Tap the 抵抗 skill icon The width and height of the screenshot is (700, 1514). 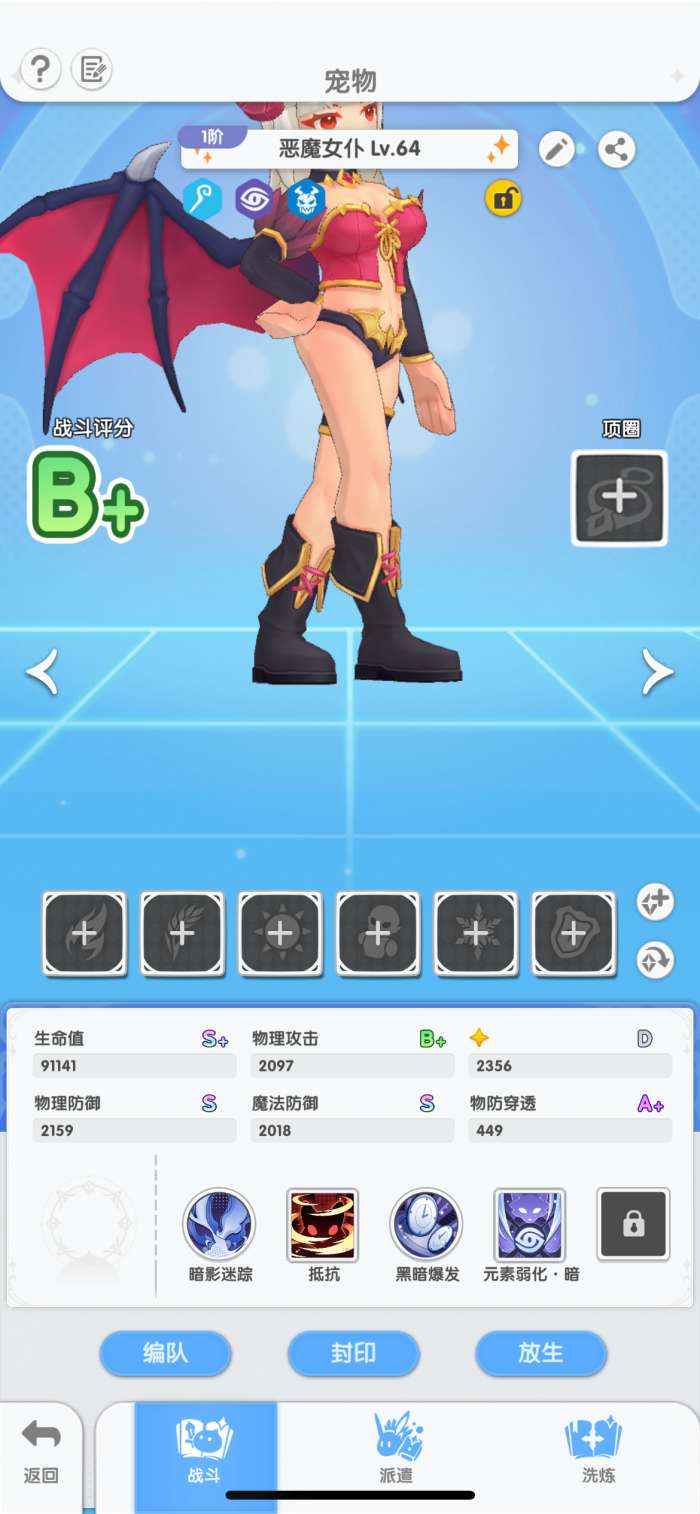click(x=323, y=1225)
